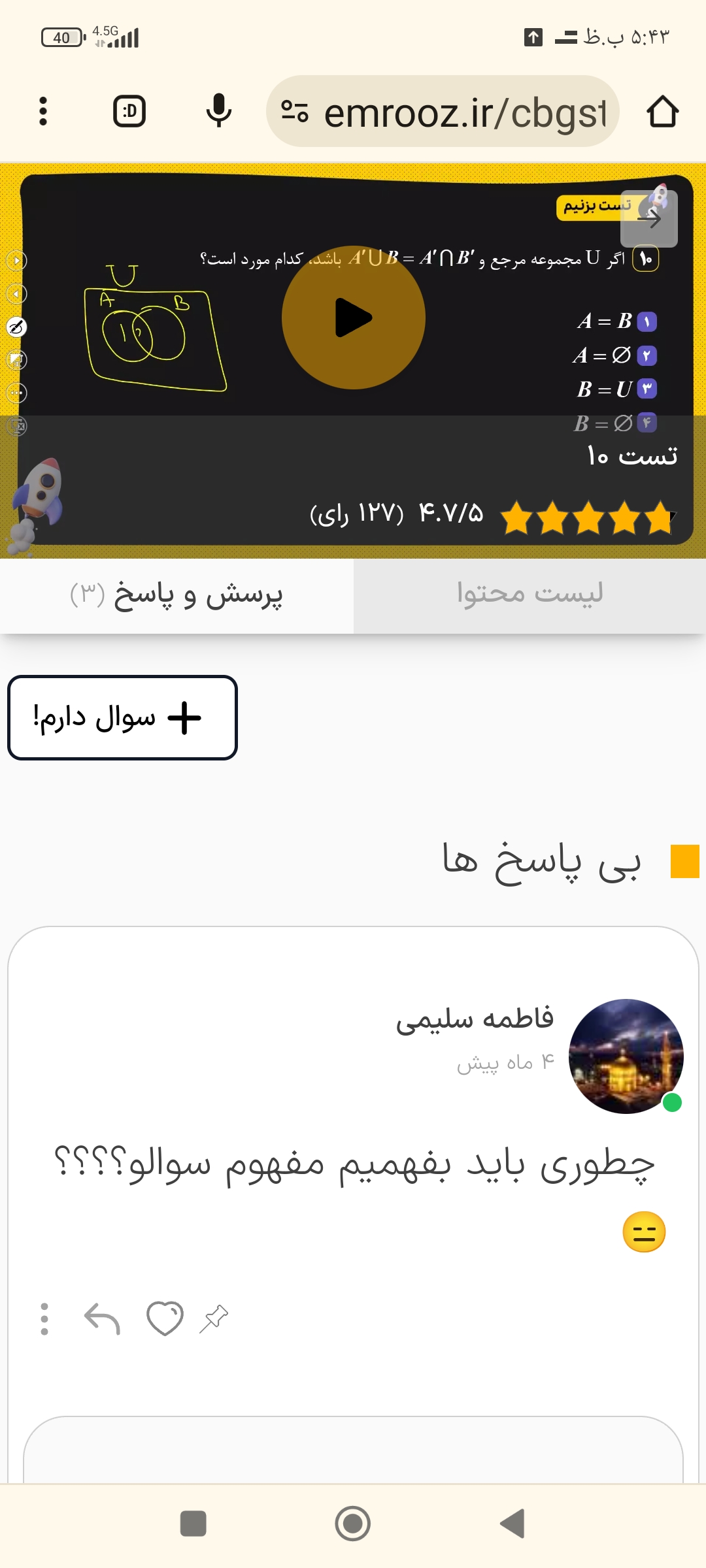Image resolution: width=706 pixels, height=1568 pixels.
Task: Open the browser tab switcher
Action: pos(129,111)
